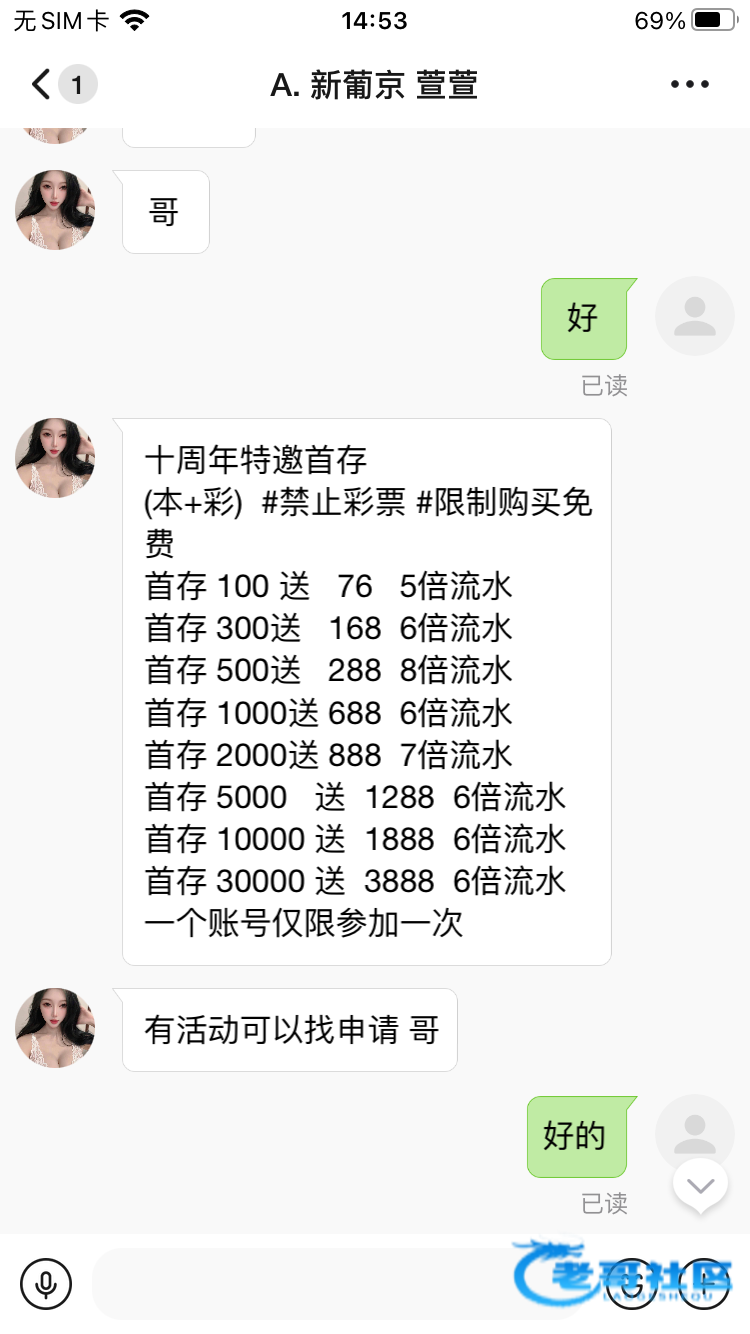View my profile avatar beside 好的

[694, 1134]
